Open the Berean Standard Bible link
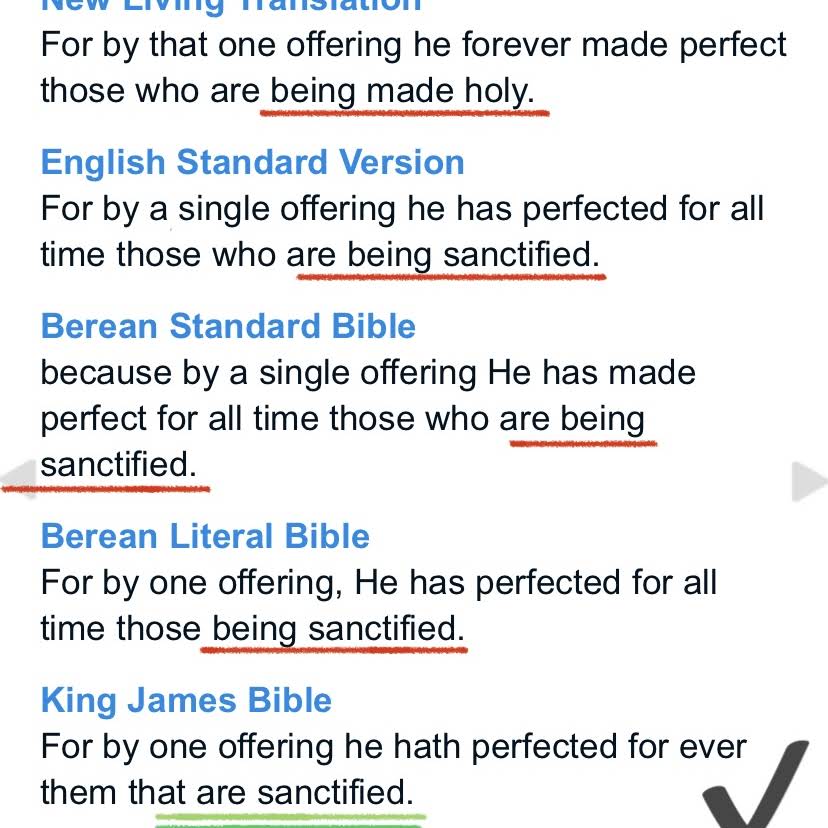 point(228,326)
